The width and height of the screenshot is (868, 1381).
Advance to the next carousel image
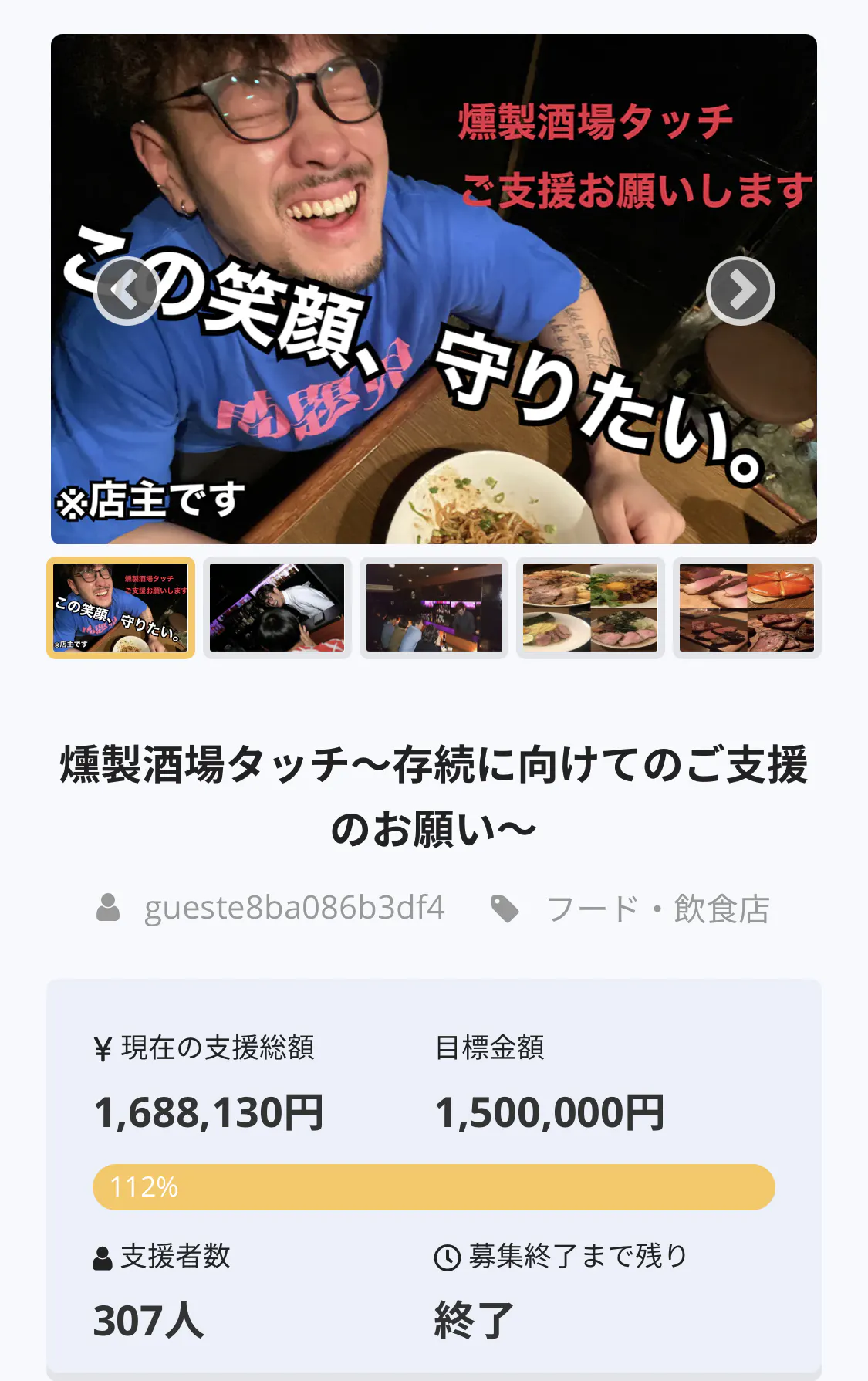(x=741, y=290)
